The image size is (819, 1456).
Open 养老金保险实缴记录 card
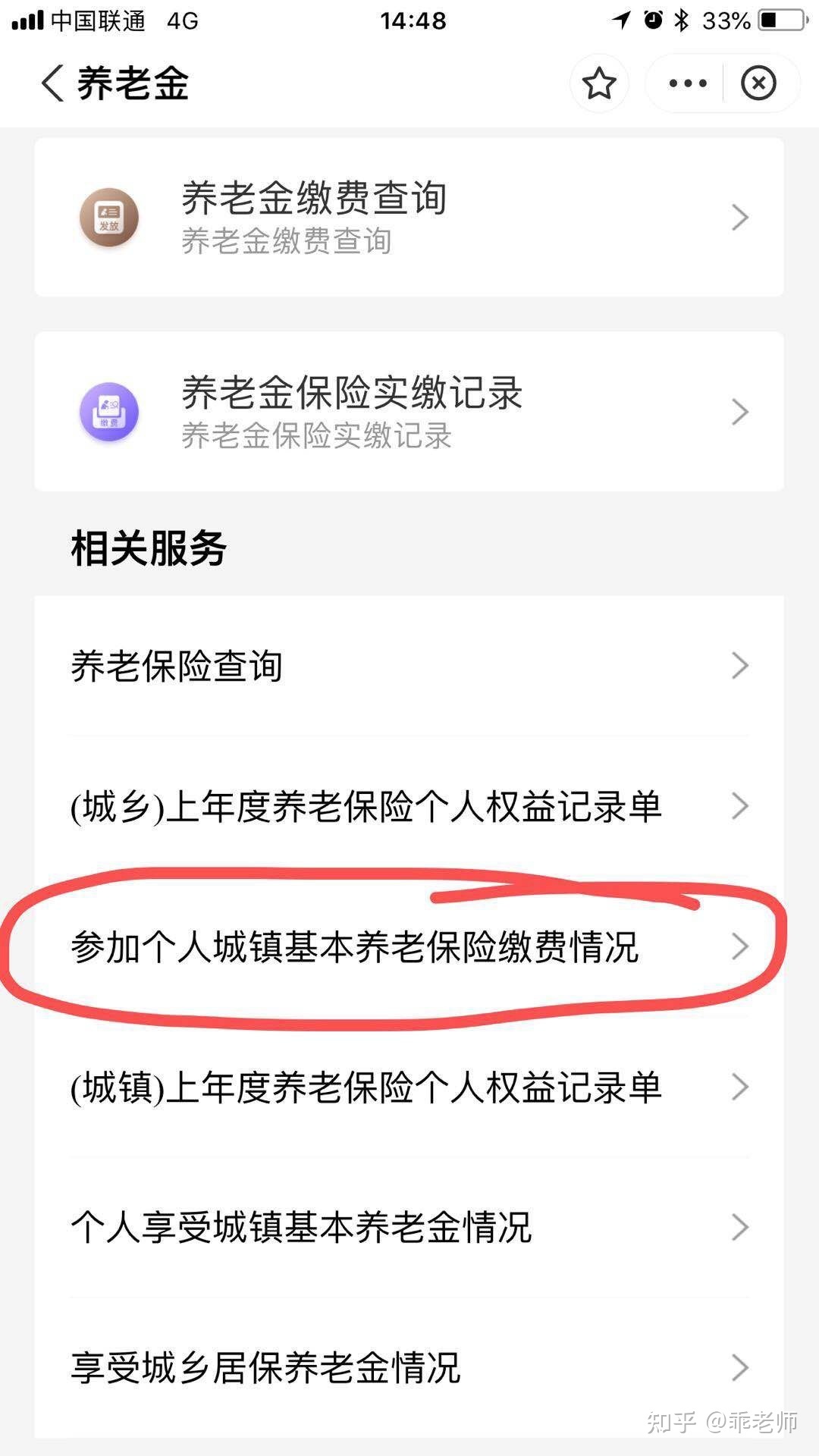[x=409, y=411]
